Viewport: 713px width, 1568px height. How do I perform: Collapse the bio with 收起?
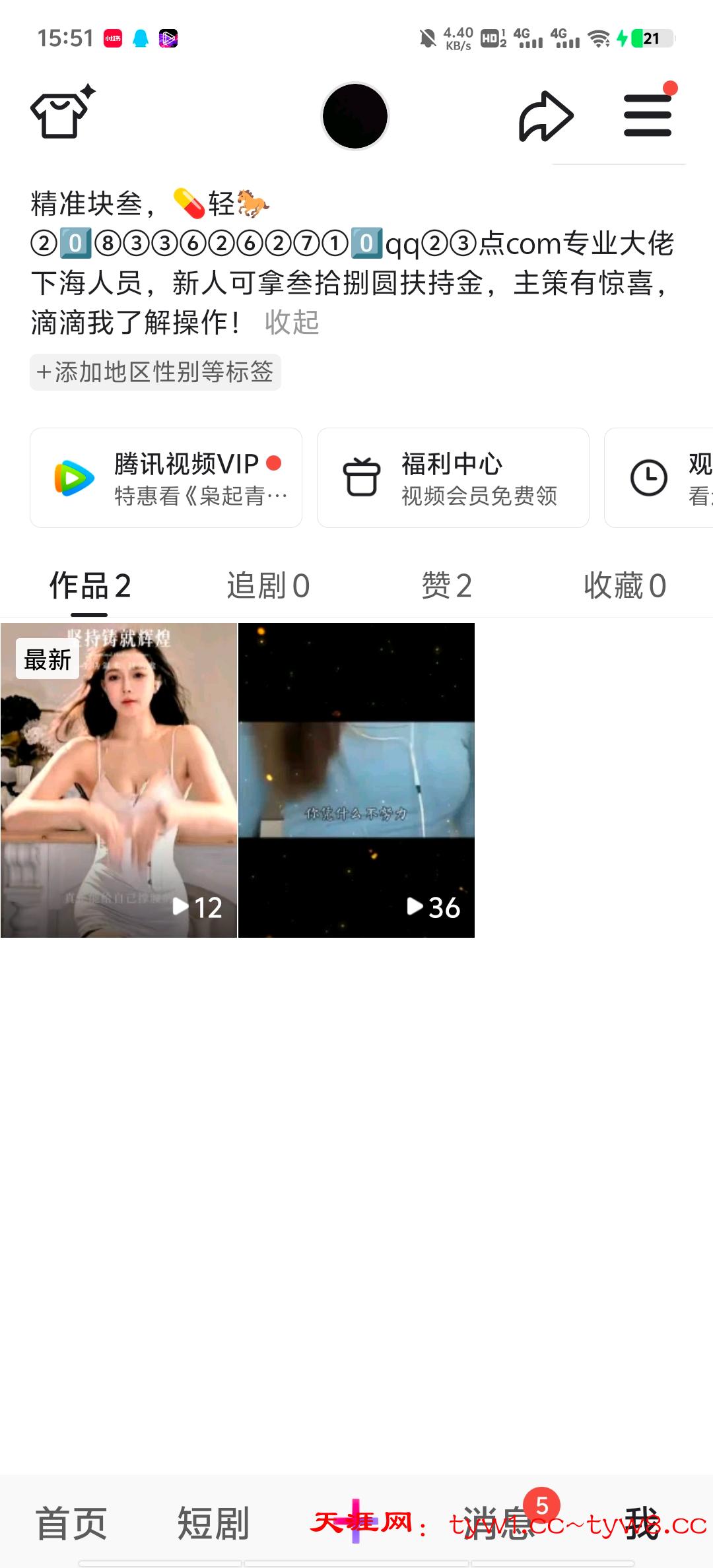coord(292,323)
